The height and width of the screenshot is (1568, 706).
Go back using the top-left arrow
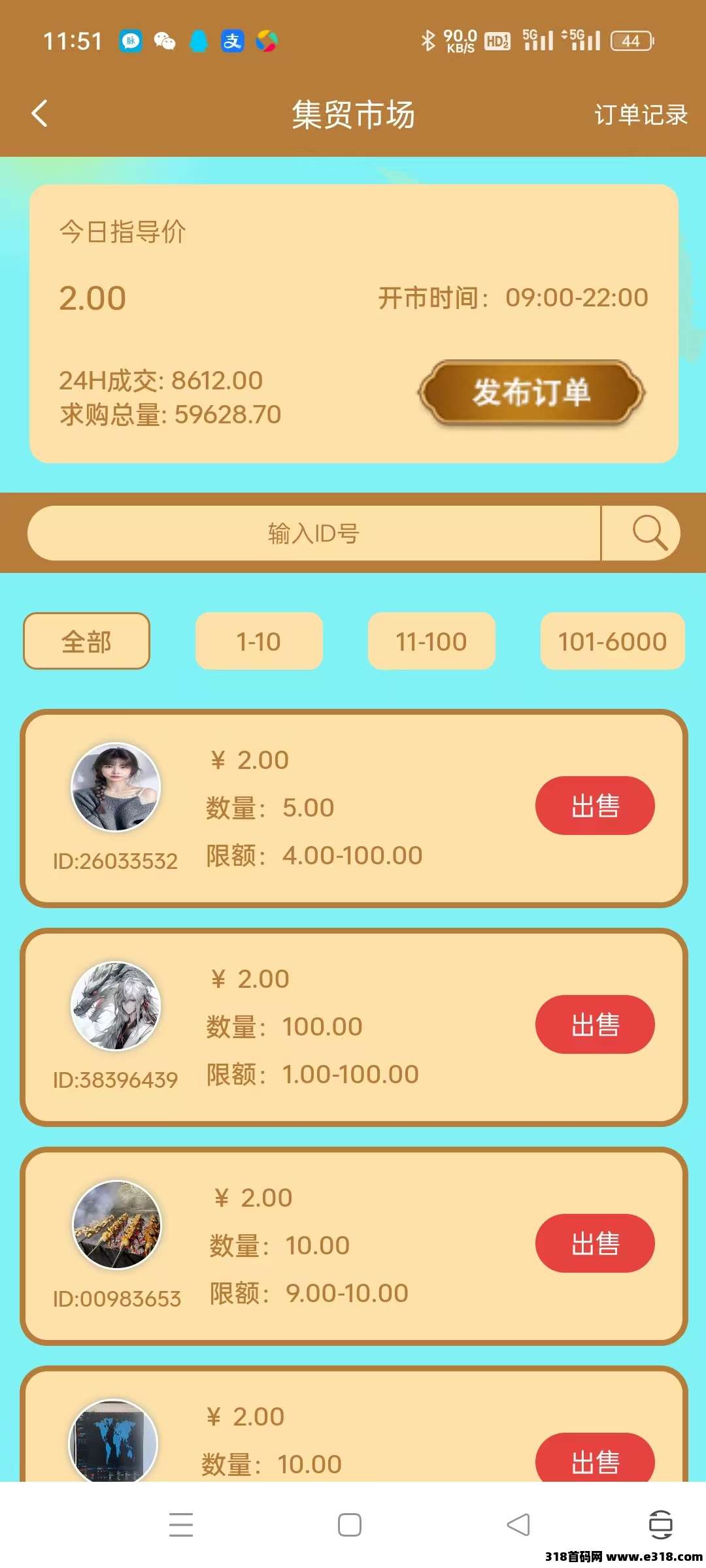tap(40, 114)
